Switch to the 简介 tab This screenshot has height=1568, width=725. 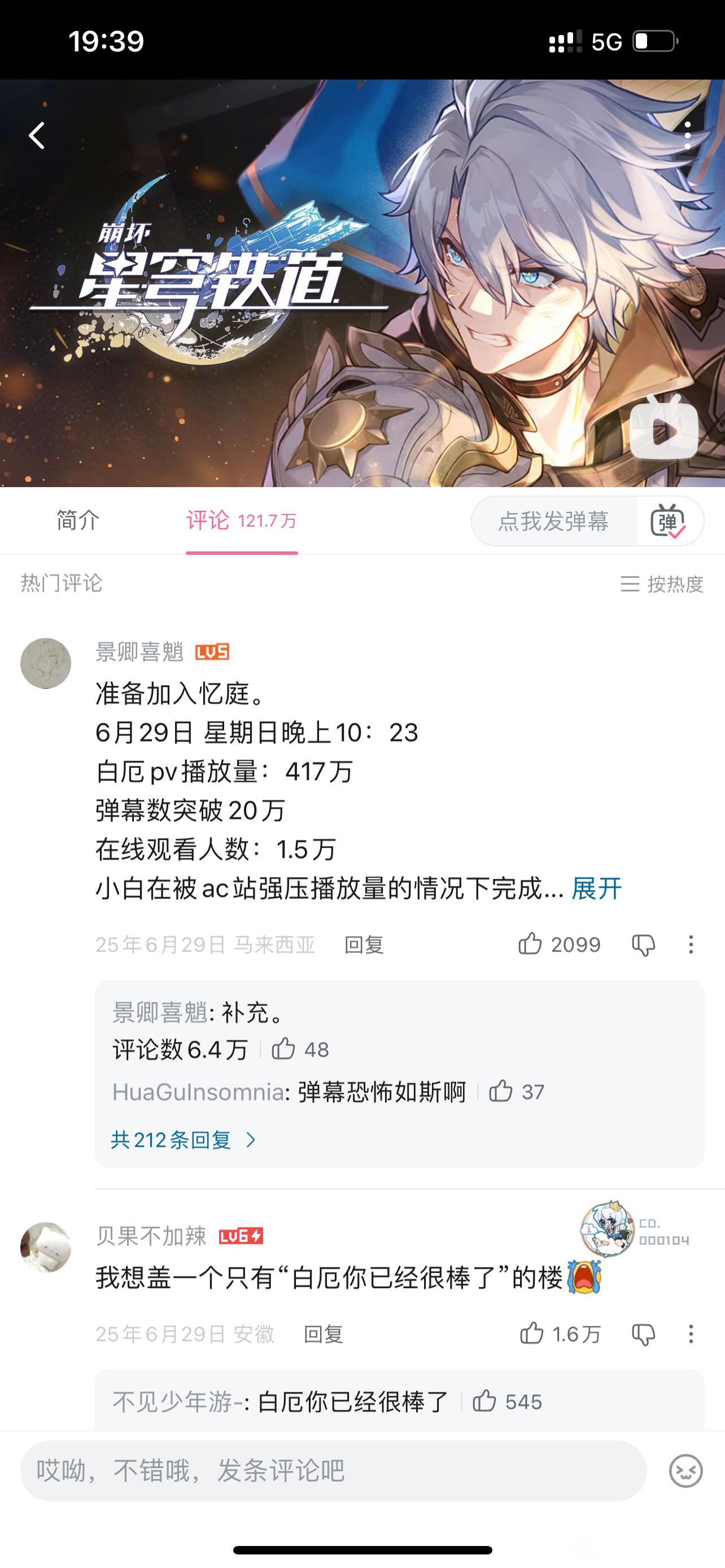point(78,520)
